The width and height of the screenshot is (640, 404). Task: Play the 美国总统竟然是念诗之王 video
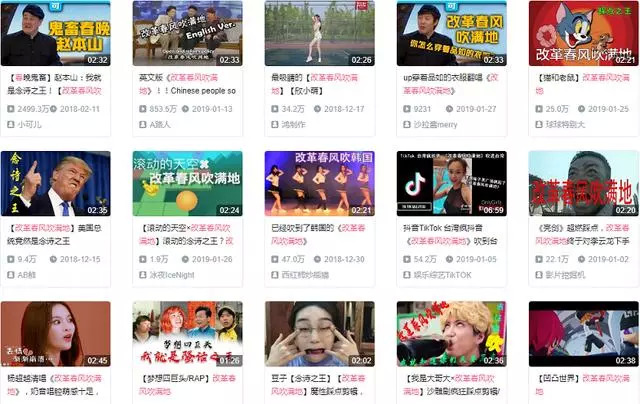pos(56,183)
